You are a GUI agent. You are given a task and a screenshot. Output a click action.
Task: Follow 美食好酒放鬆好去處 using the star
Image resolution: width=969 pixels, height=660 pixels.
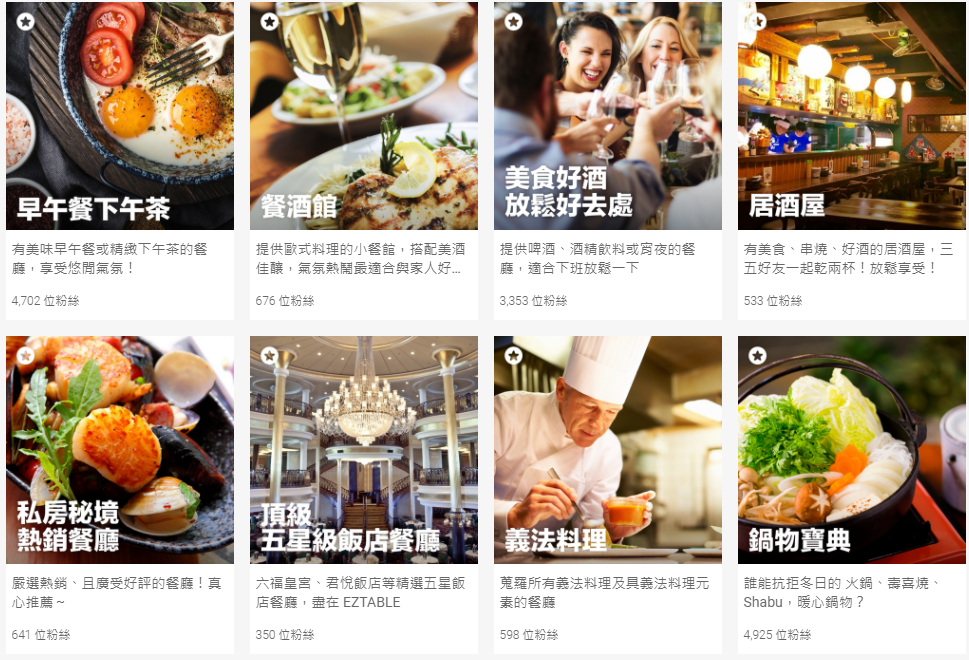(513, 21)
